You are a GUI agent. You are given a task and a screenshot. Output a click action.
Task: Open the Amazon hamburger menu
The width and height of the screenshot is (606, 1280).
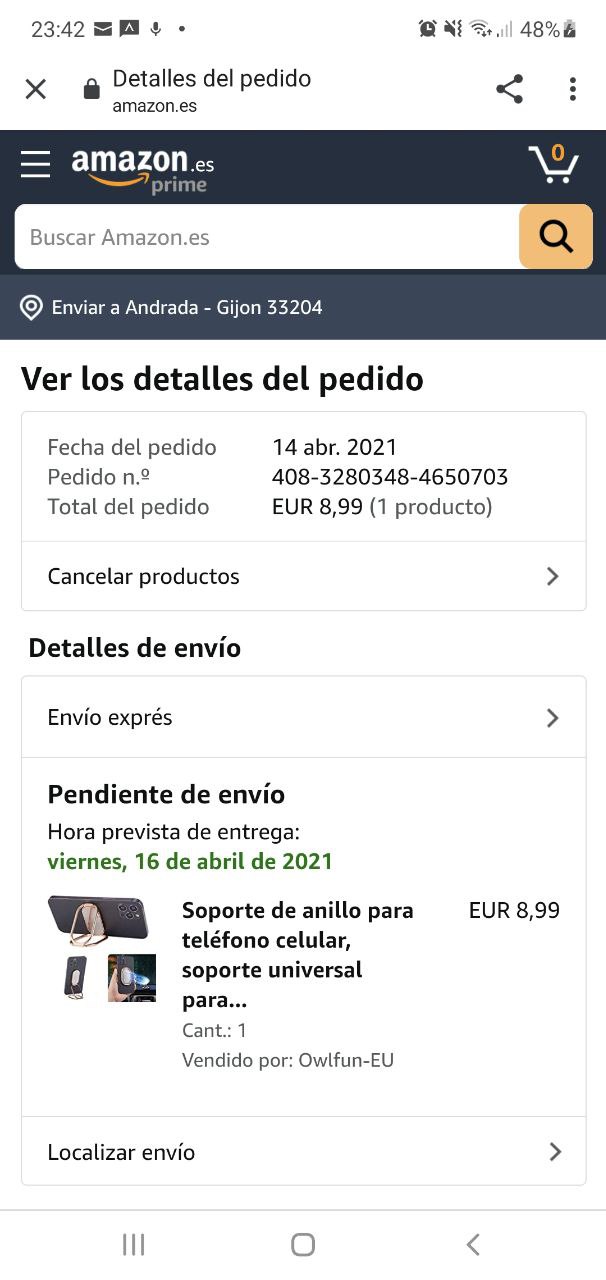click(x=35, y=164)
